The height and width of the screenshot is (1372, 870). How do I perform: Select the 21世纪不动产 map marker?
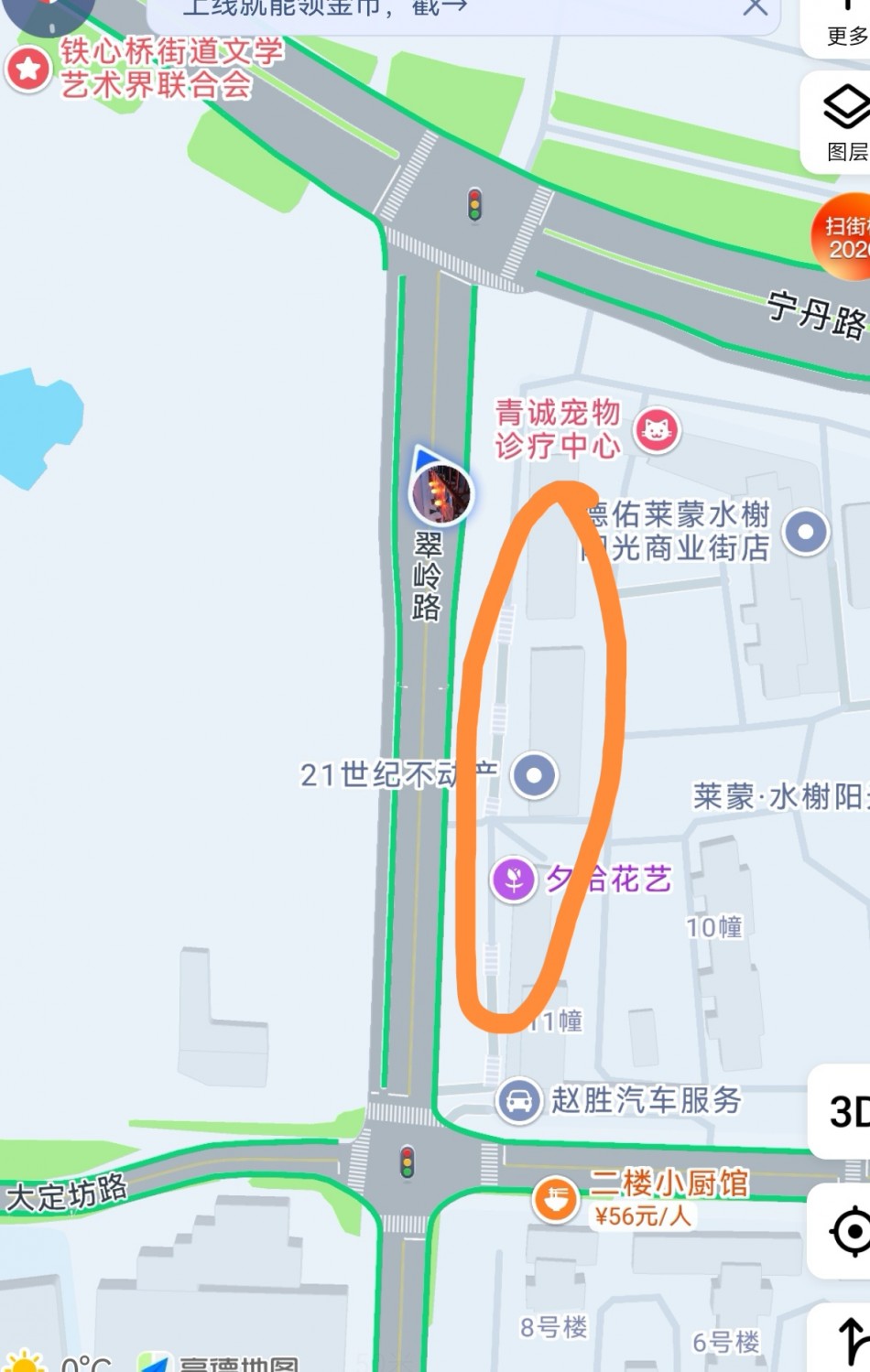tap(534, 775)
